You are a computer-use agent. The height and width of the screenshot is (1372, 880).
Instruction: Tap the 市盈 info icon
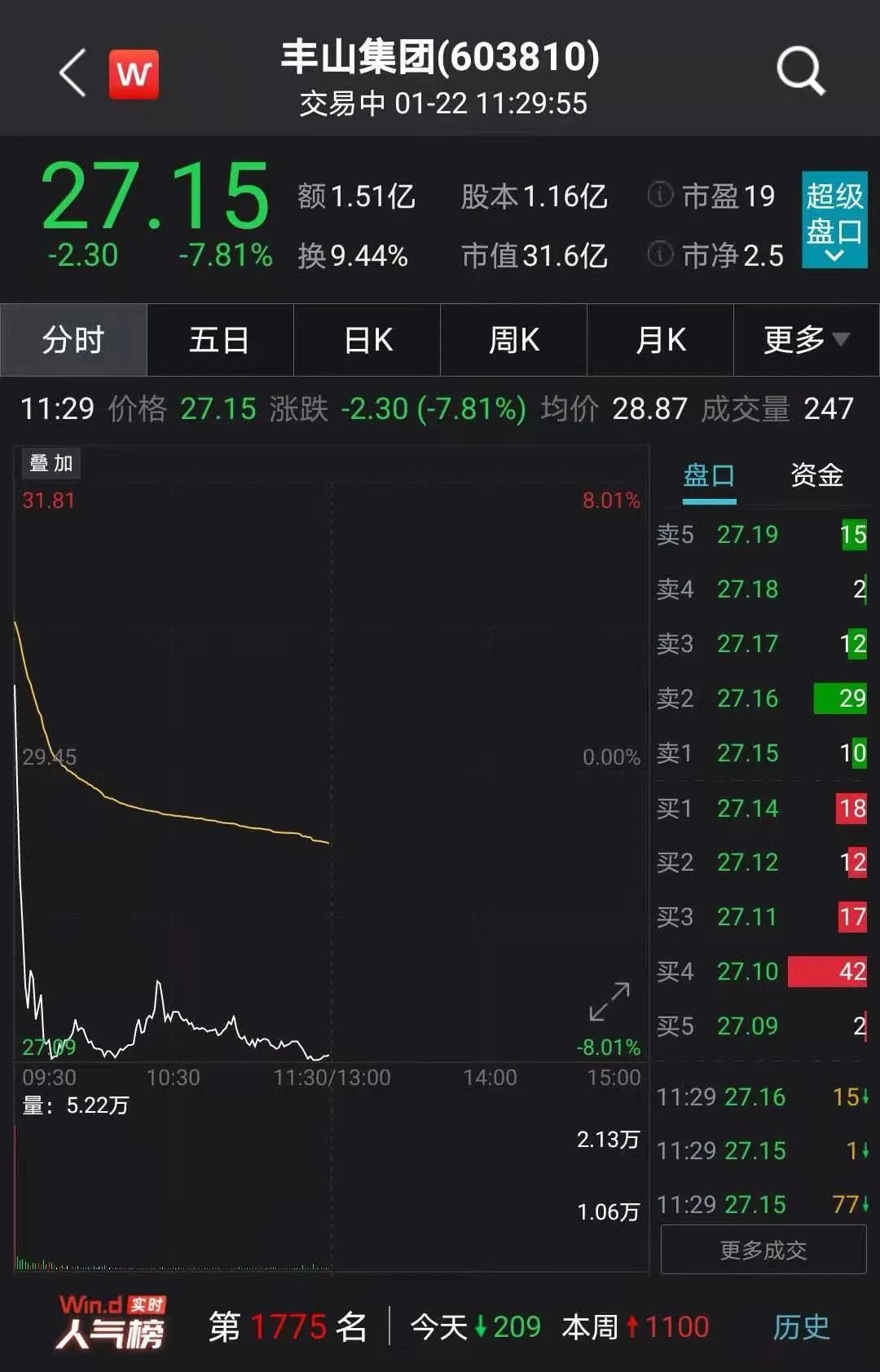coord(660,195)
